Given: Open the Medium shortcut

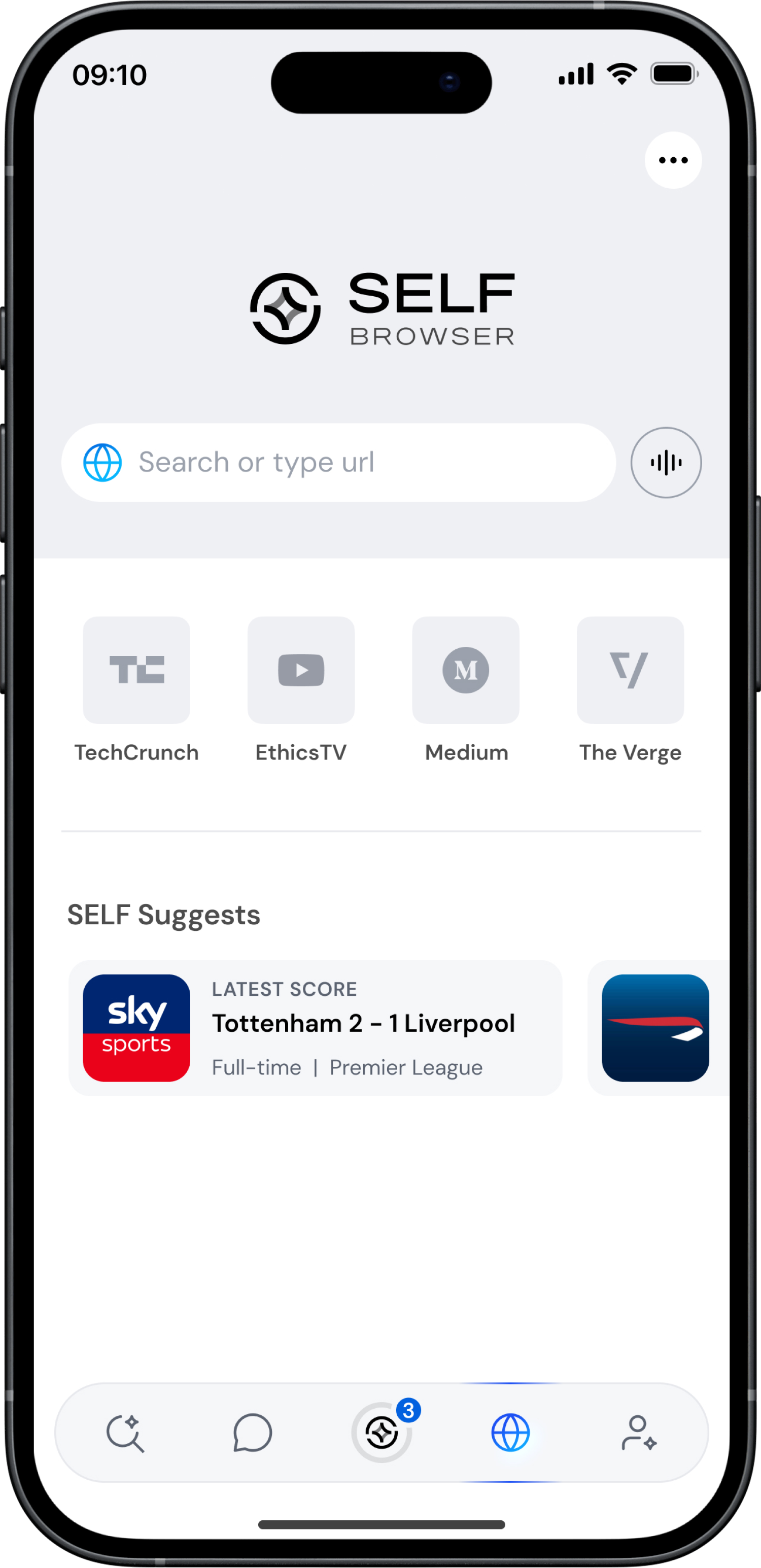Looking at the screenshot, I should point(466,690).
